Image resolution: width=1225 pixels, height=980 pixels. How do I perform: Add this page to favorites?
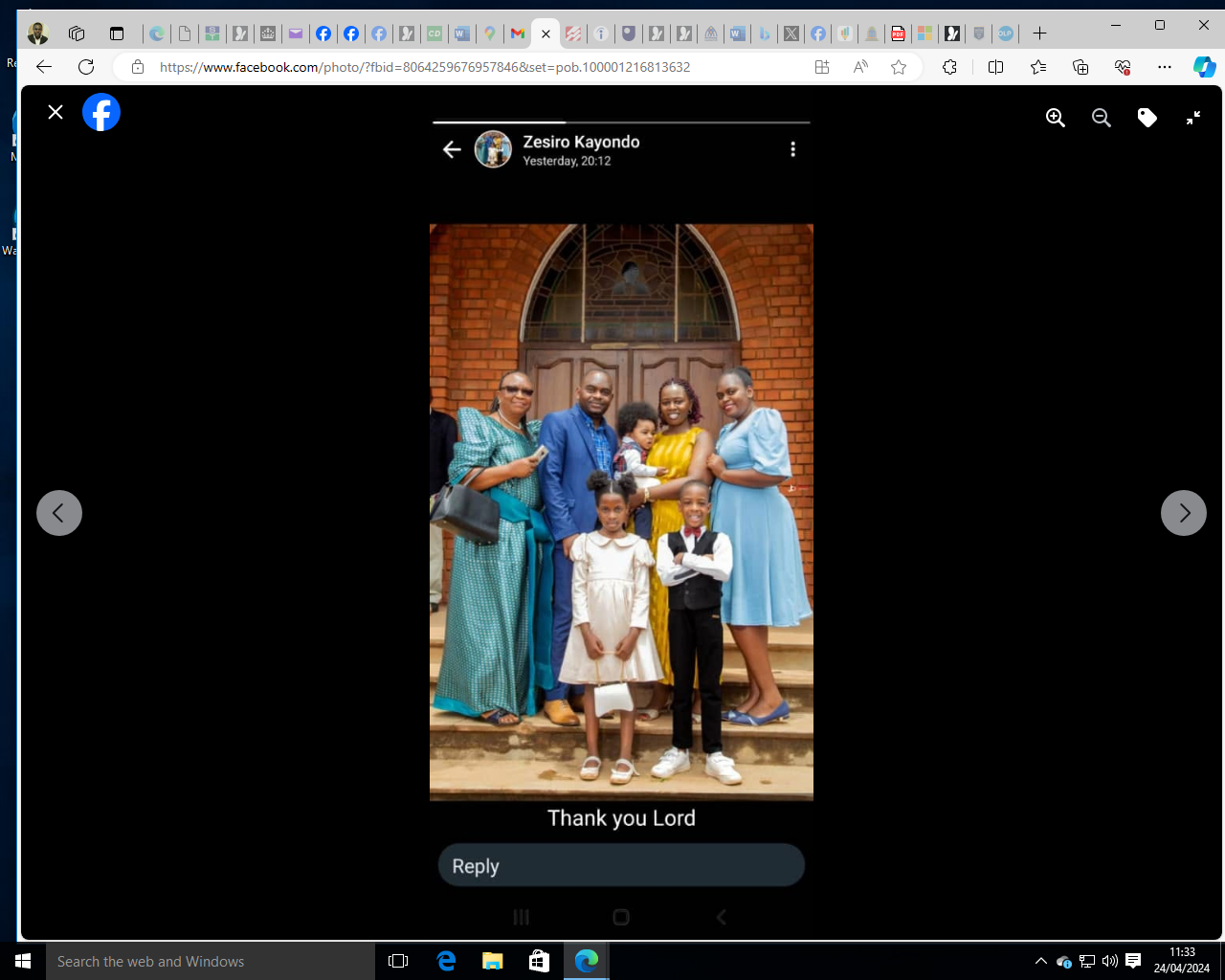[899, 67]
